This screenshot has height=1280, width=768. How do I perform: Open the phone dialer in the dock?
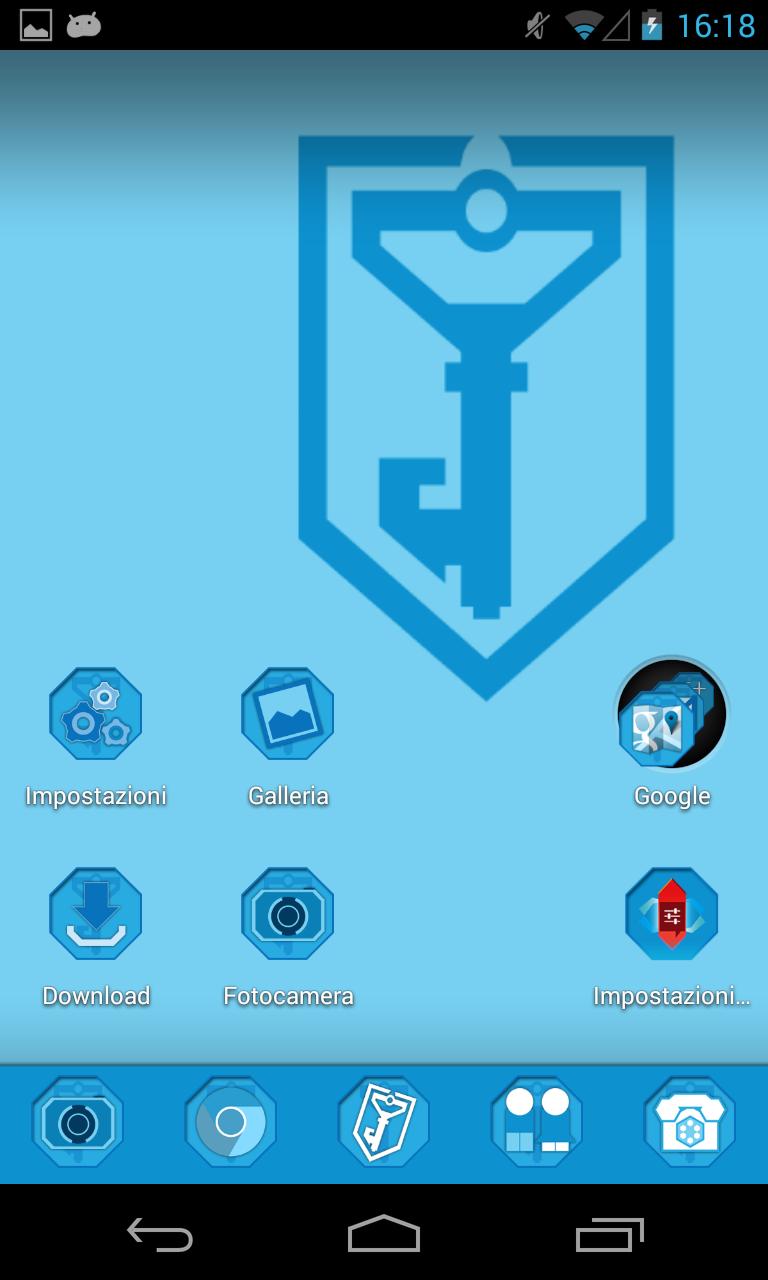click(x=690, y=1122)
